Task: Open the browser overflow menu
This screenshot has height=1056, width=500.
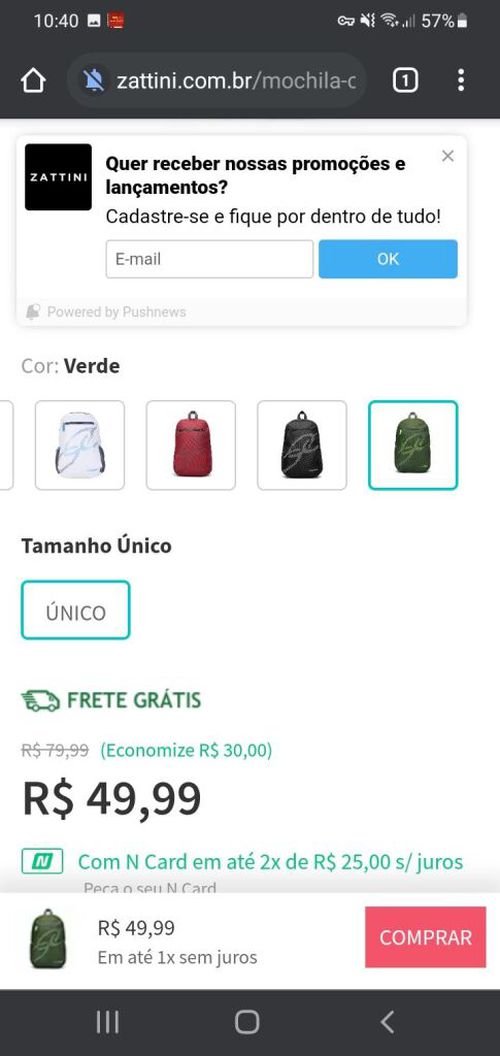Action: pyautogui.click(x=461, y=81)
